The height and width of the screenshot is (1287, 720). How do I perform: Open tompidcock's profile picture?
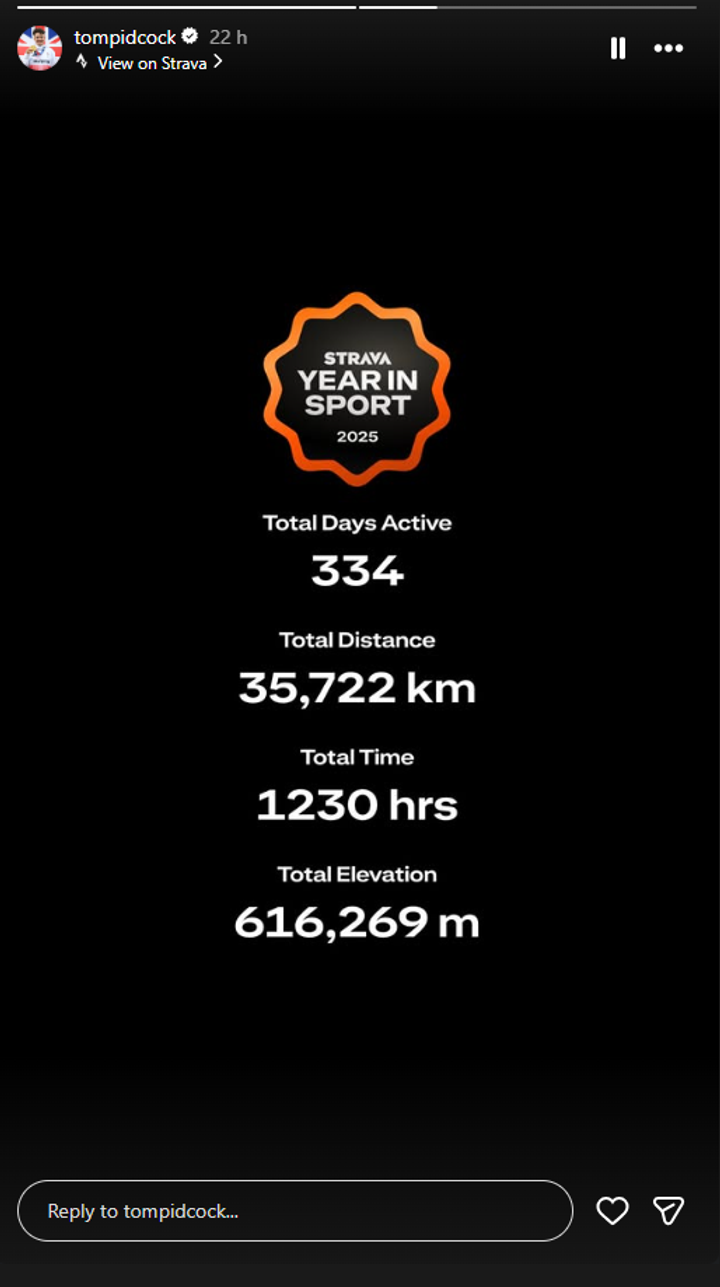40,49
